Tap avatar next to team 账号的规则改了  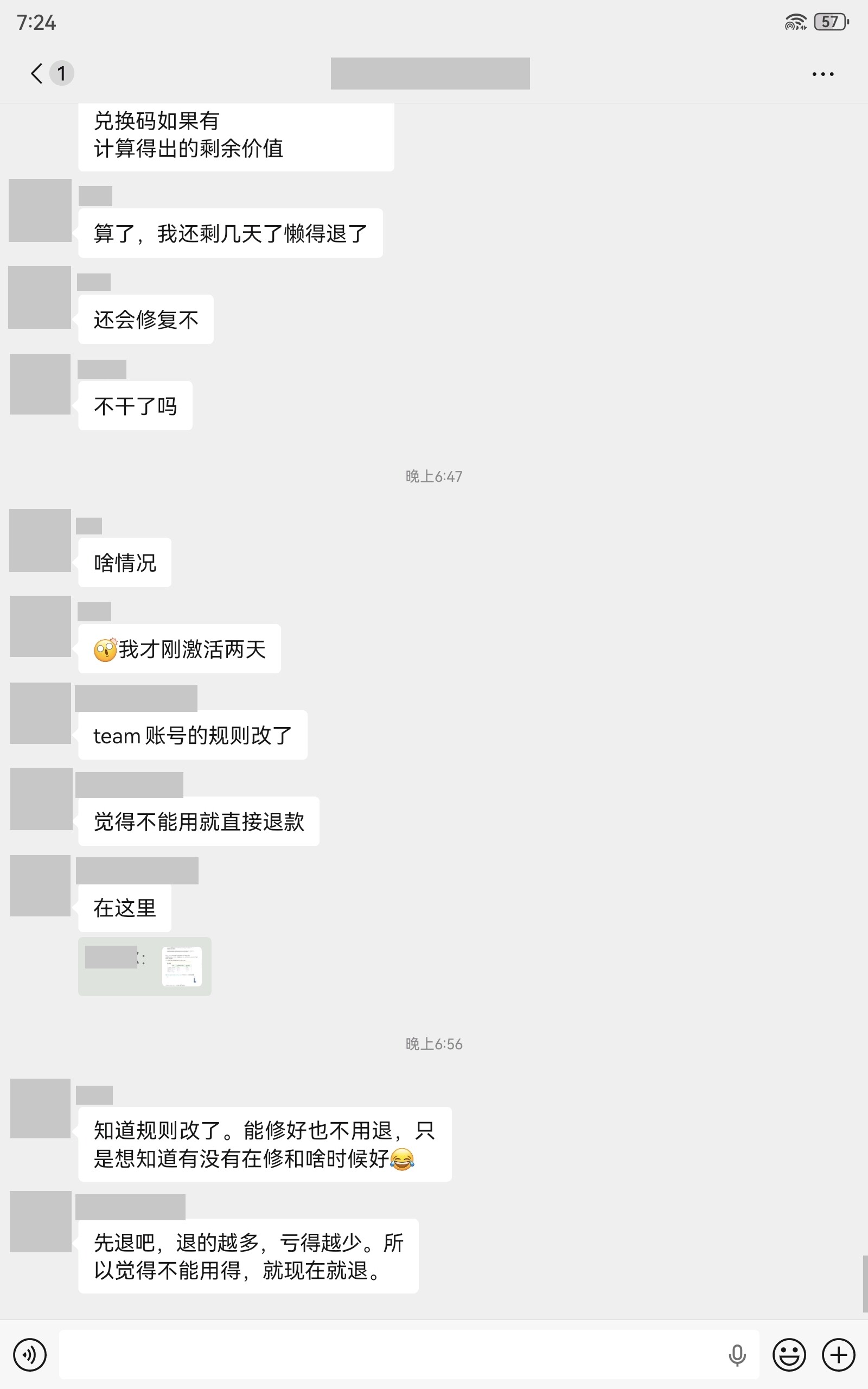(x=40, y=713)
